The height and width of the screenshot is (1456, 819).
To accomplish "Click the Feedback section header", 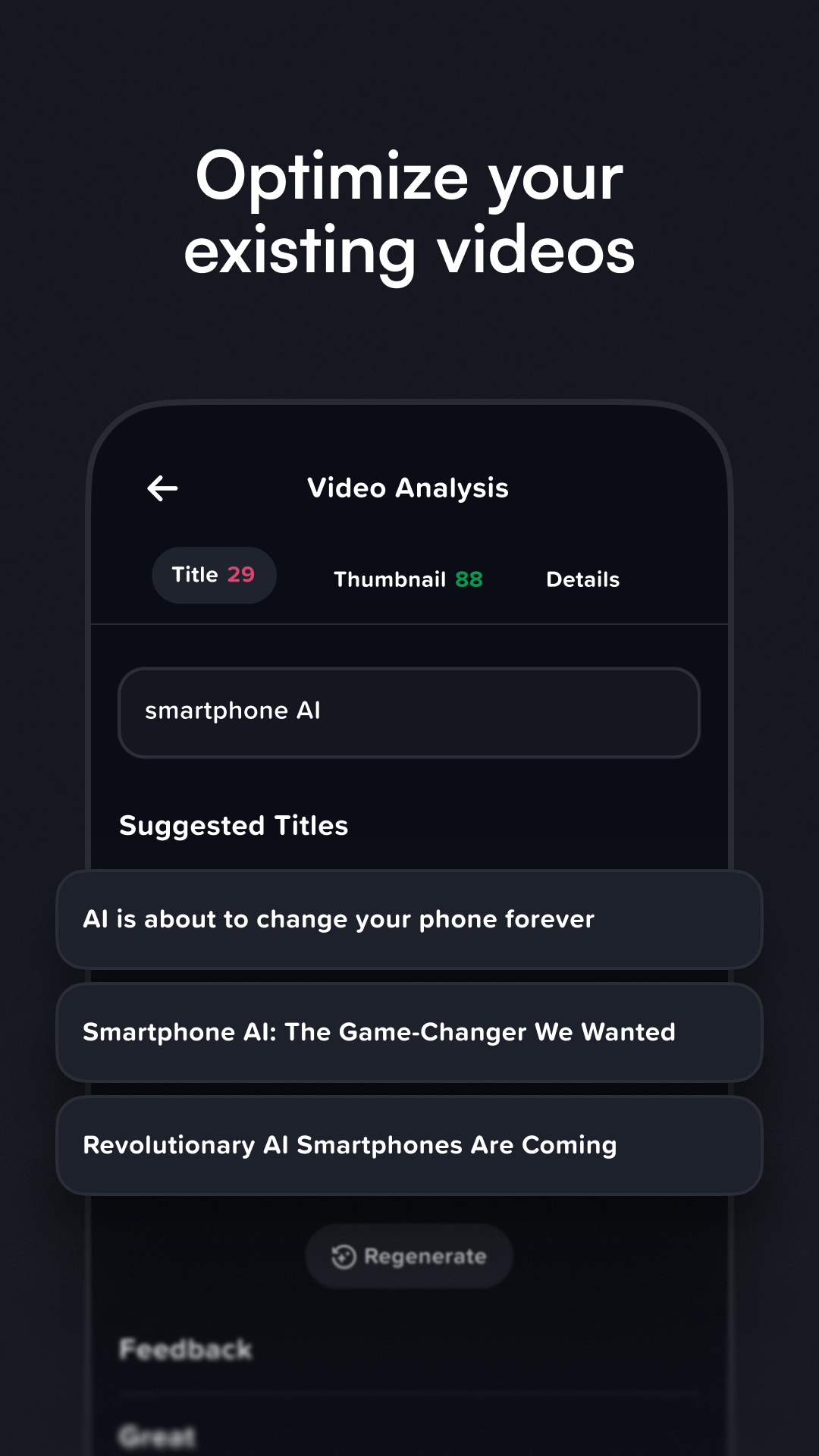I will (x=187, y=1349).
